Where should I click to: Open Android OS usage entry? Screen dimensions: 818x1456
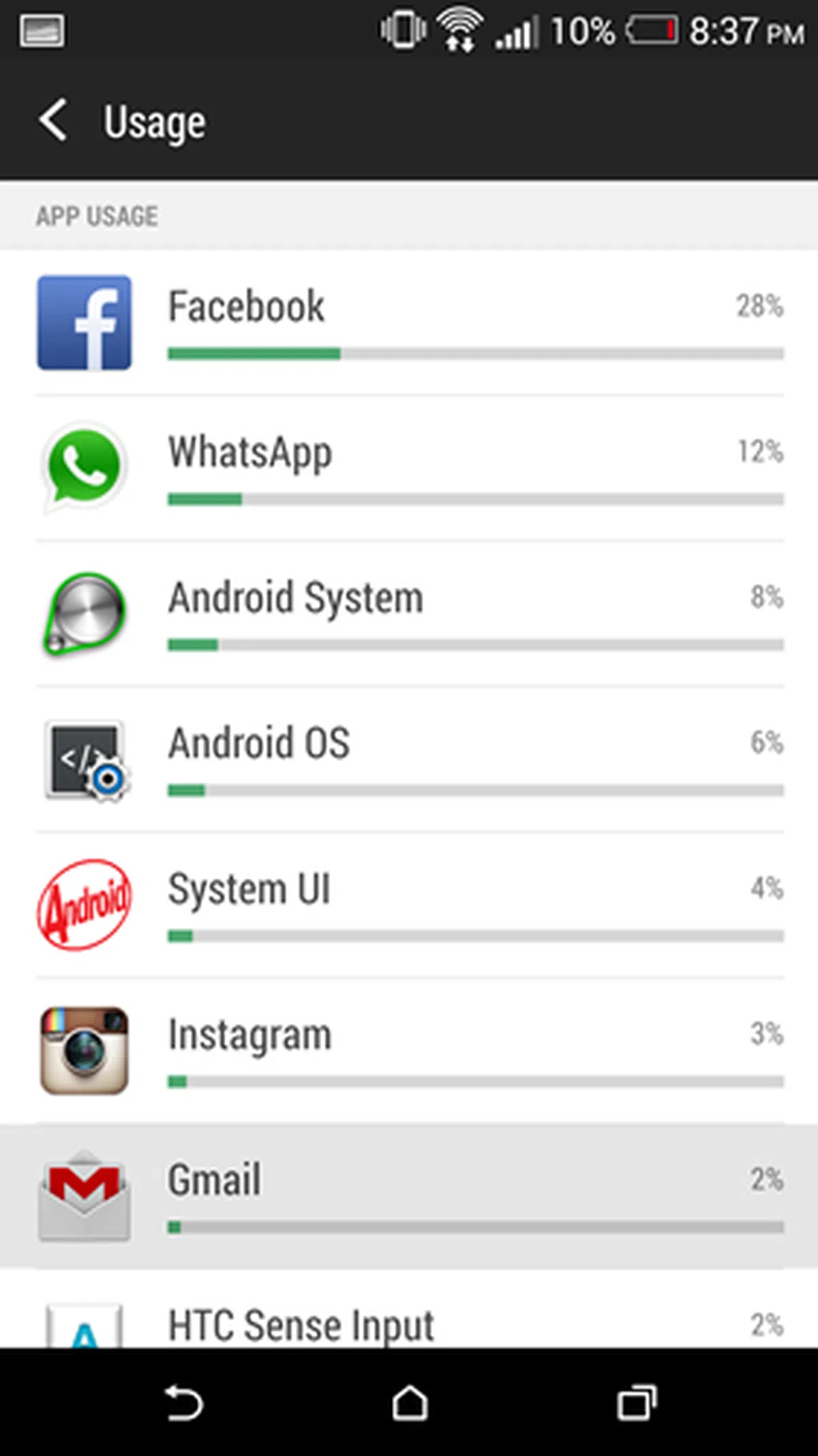[409, 759]
